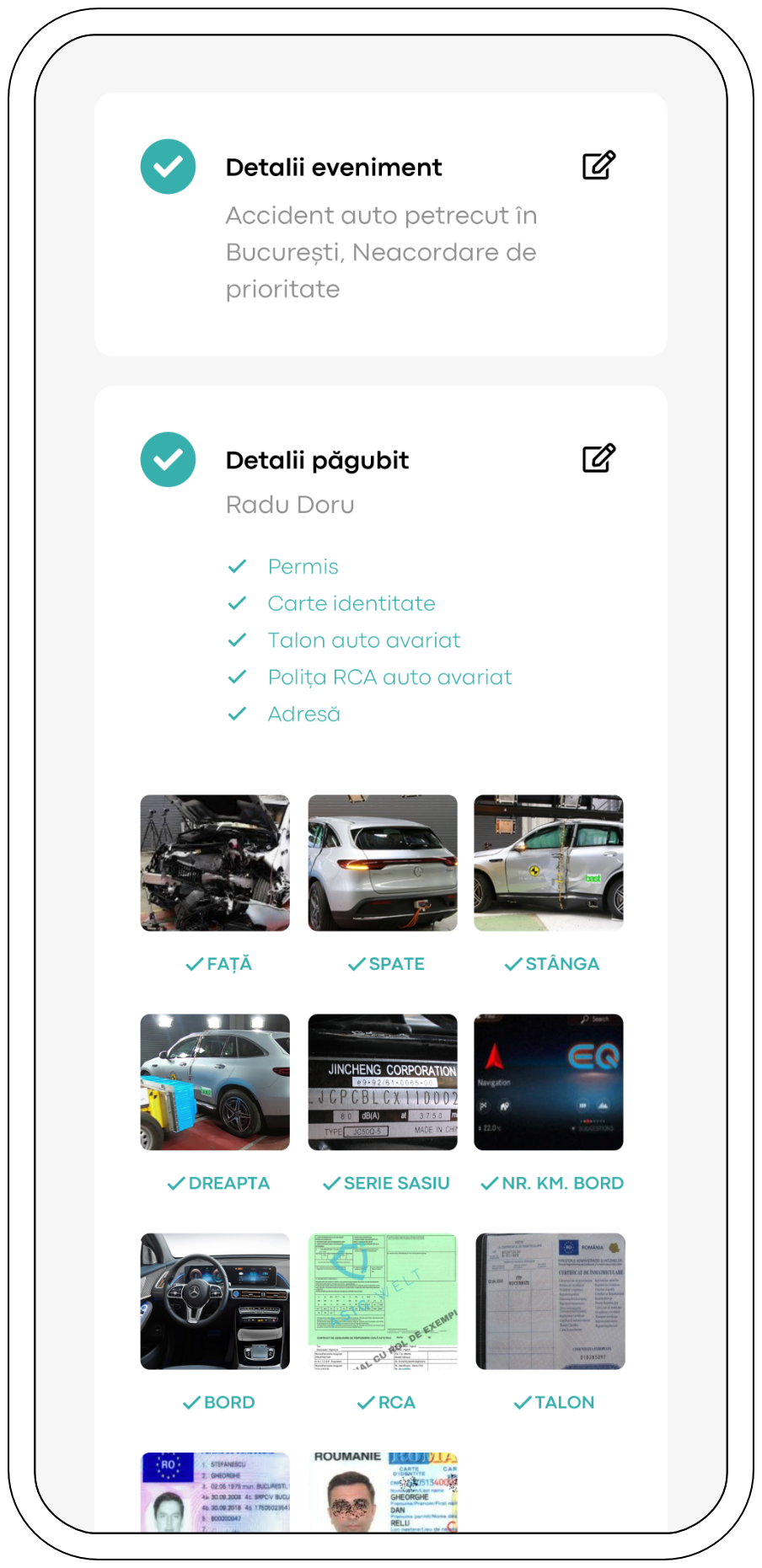762x1568 pixels.
Task: Edit the Detalii eveniment section
Action: click(598, 166)
